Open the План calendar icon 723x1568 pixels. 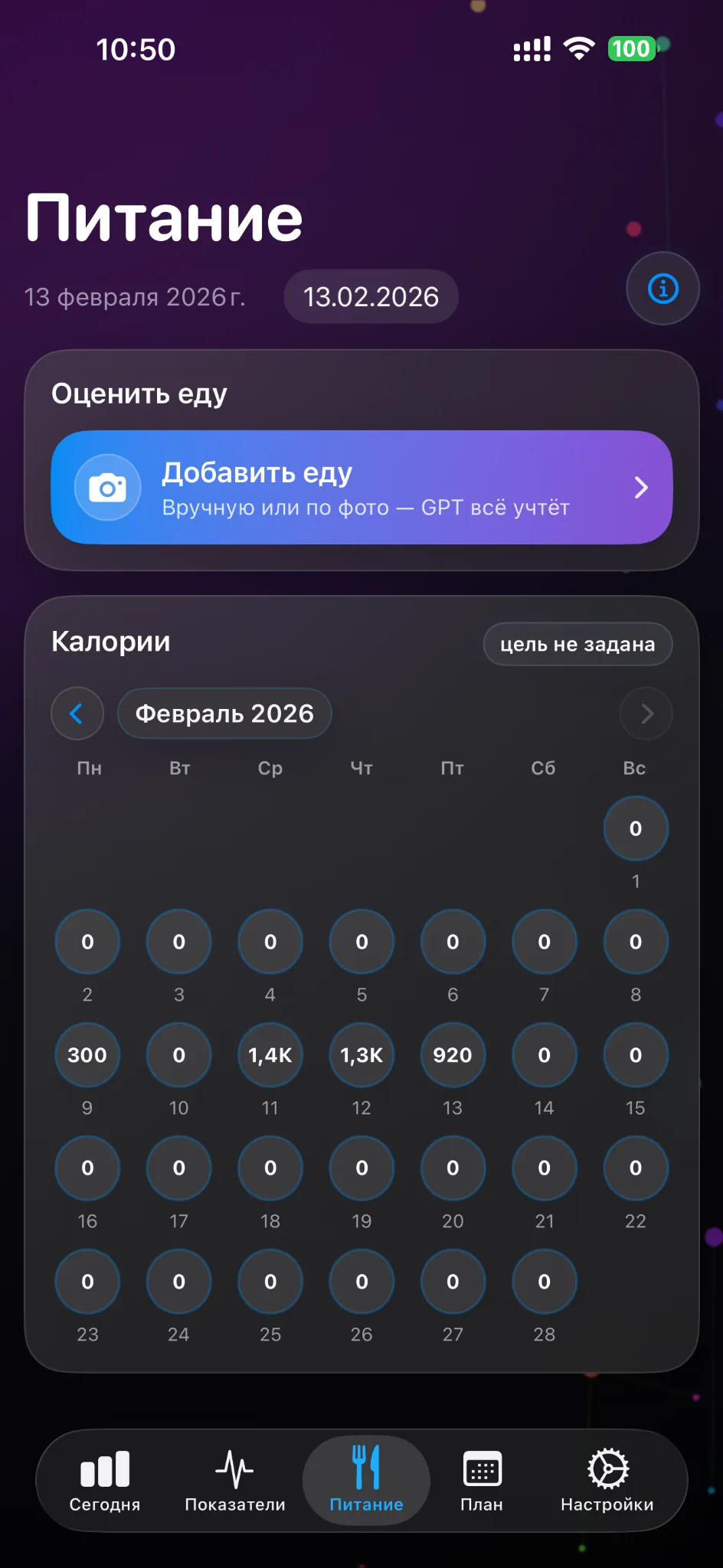(482, 1468)
